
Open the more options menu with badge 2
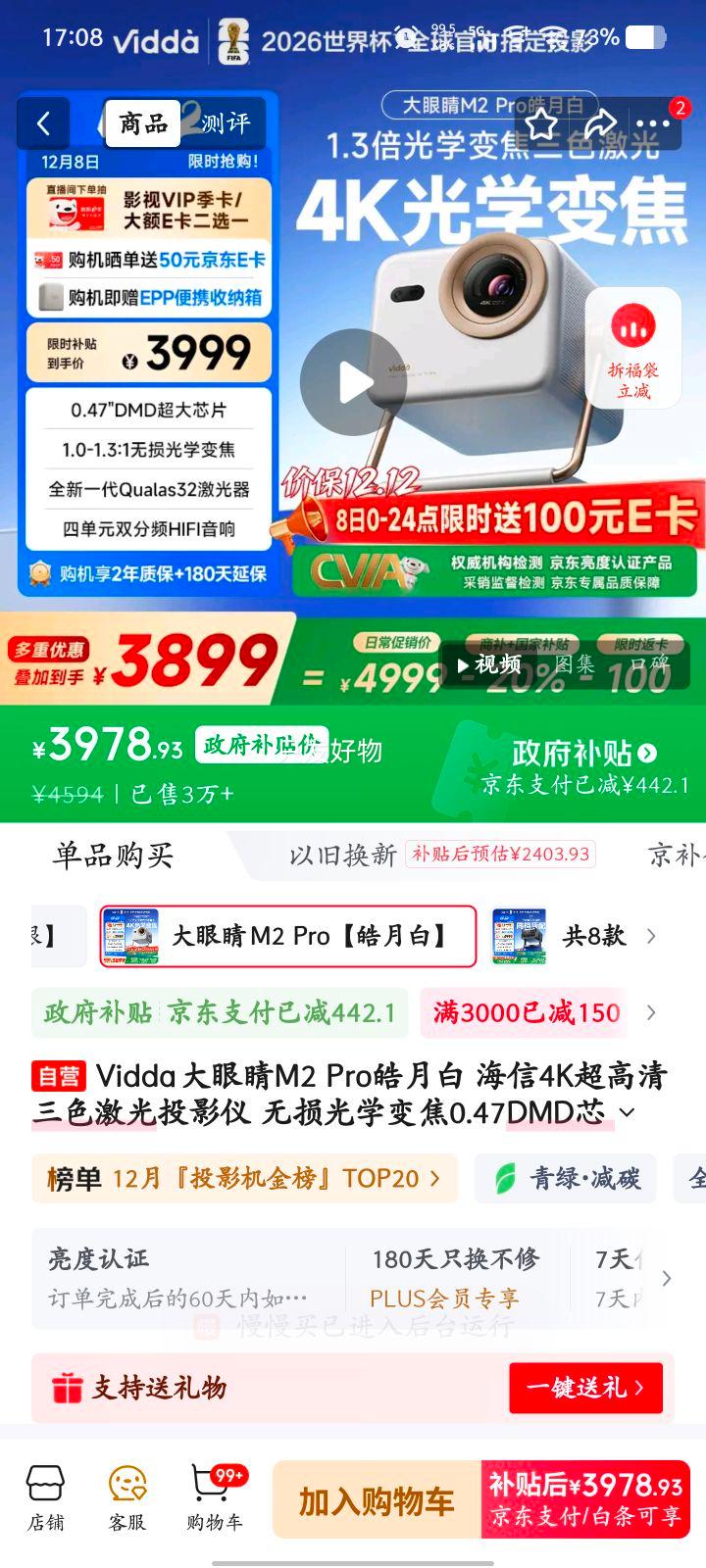pyautogui.click(x=652, y=124)
